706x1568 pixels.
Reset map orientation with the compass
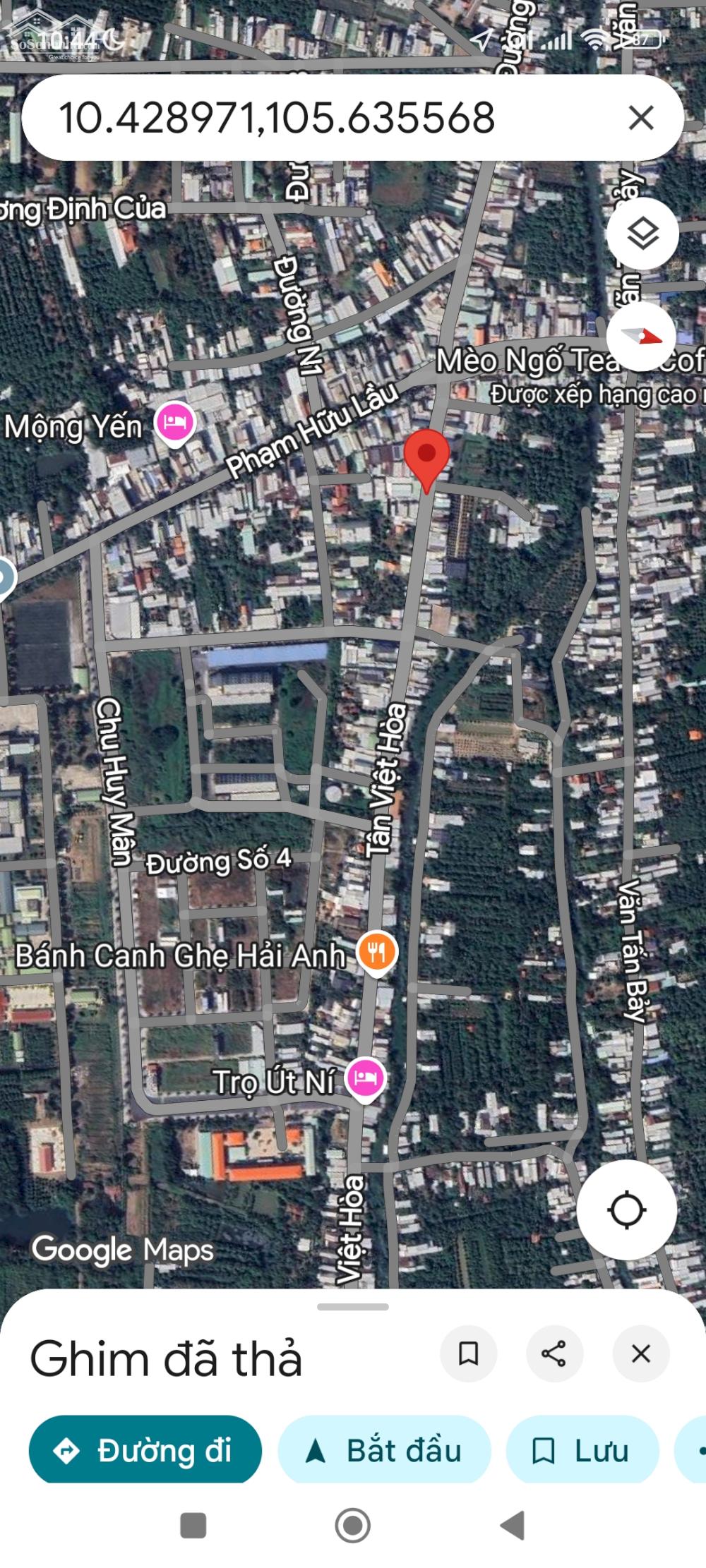click(x=641, y=337)
